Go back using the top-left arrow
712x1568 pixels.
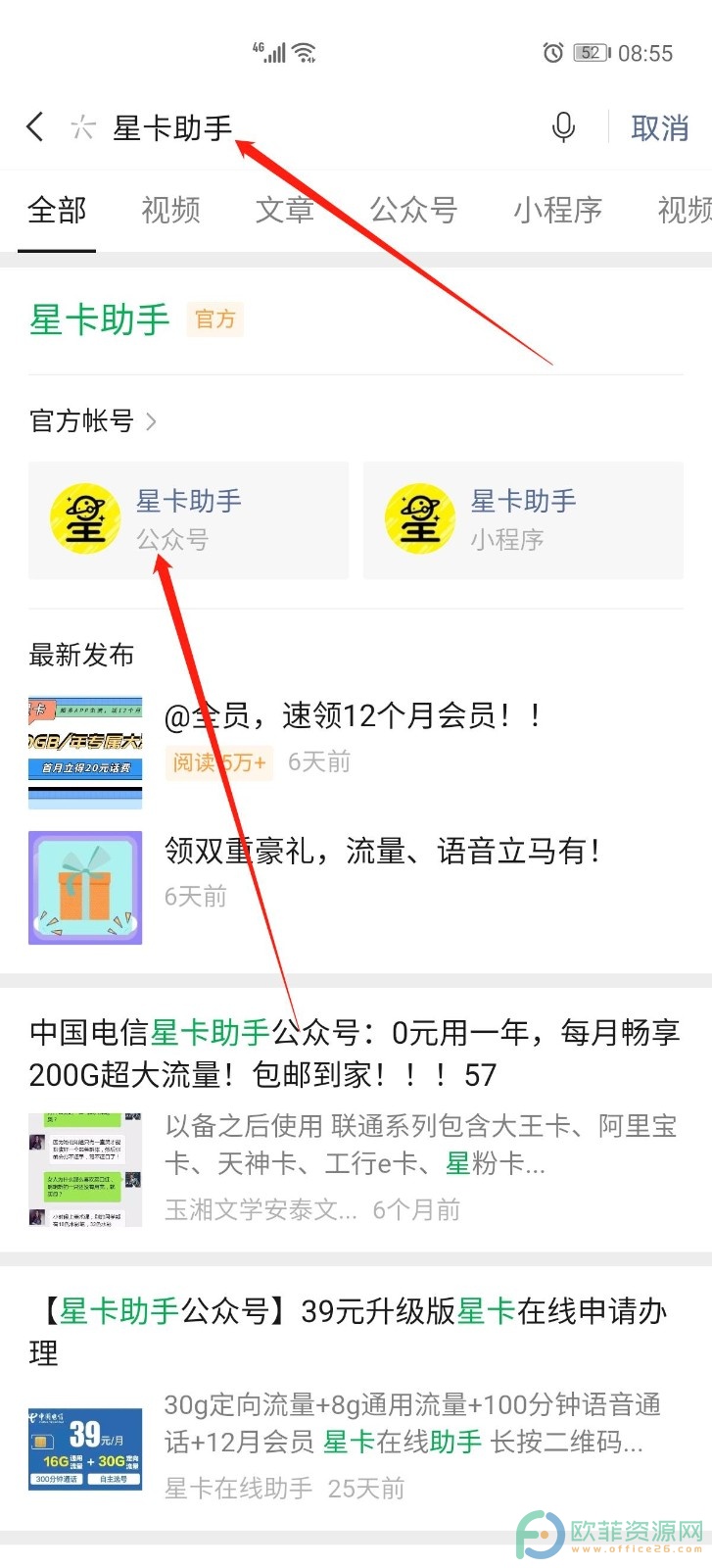(35, 126)
